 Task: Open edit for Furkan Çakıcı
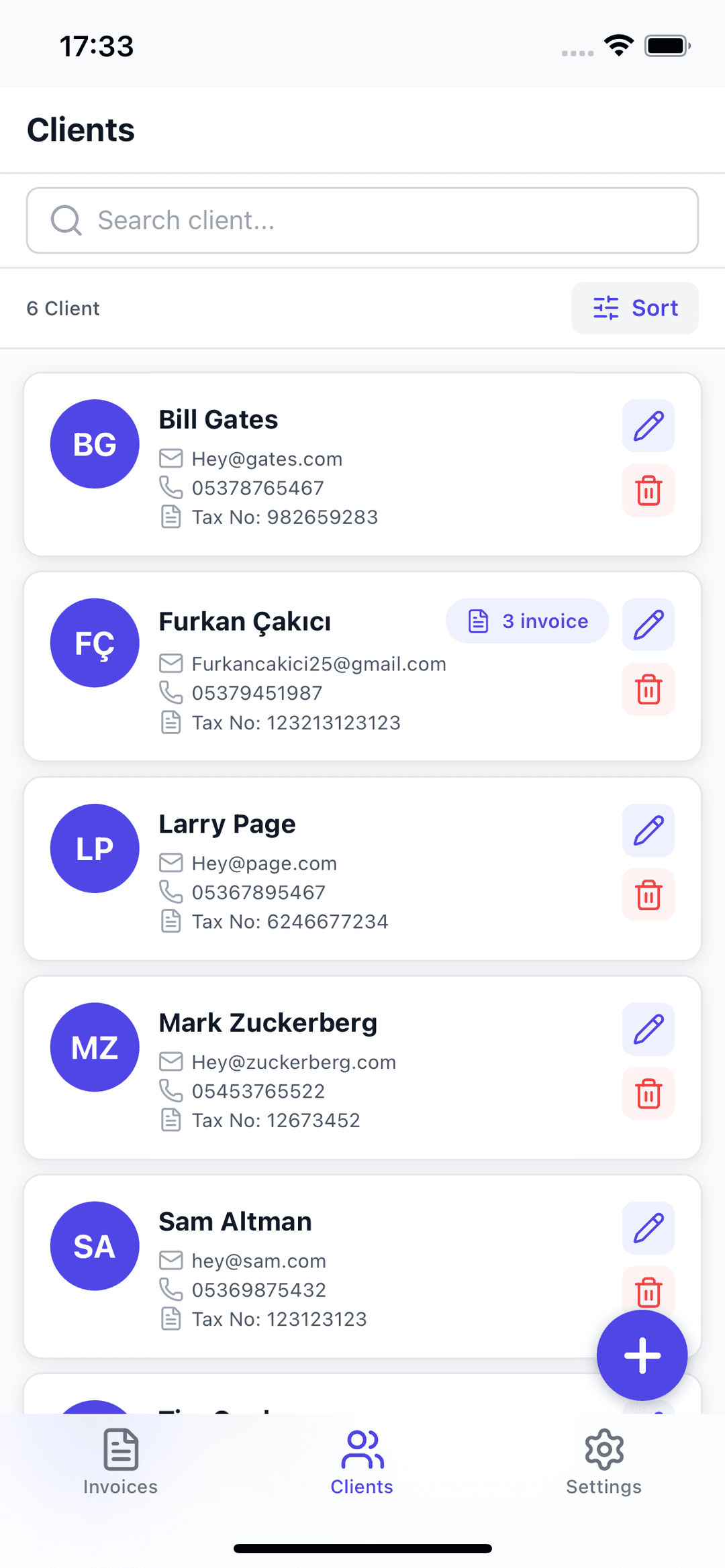[647, 624]
